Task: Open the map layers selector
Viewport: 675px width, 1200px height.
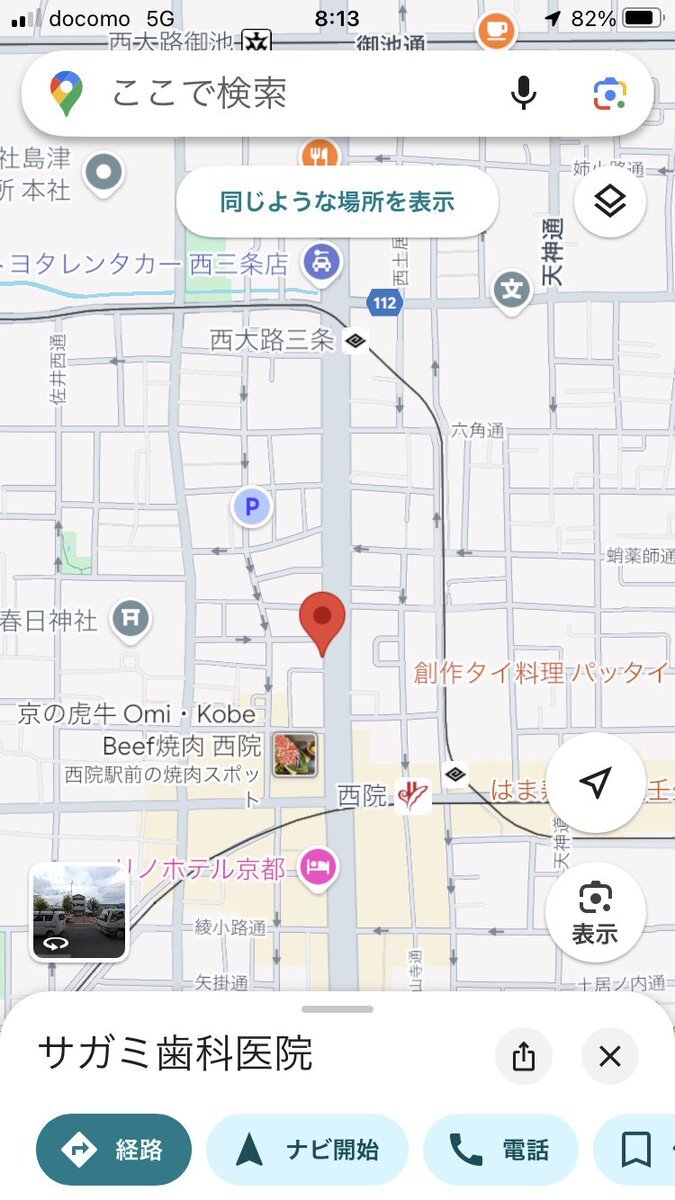Action: pos(609,202)
